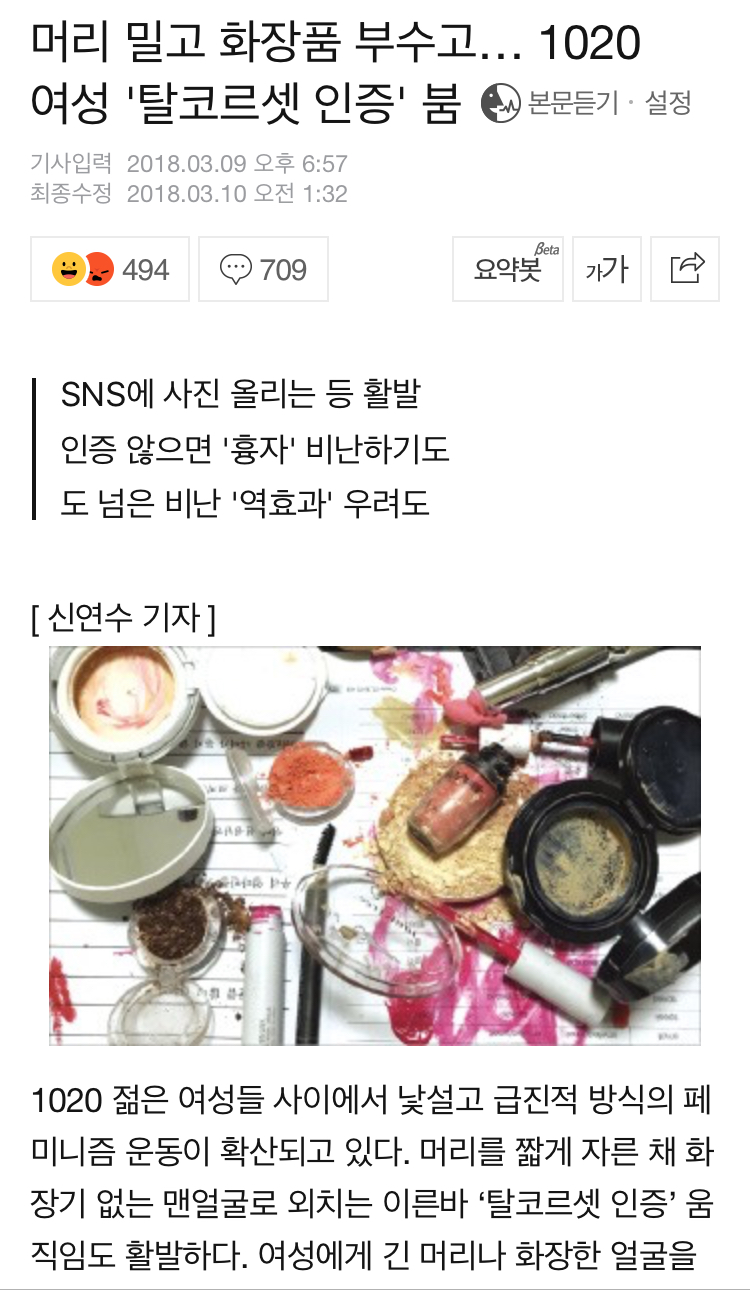This screenshot has width=750, height=1290.
Task: Open the broken cosmetics article photo
Action: point(375,845)
